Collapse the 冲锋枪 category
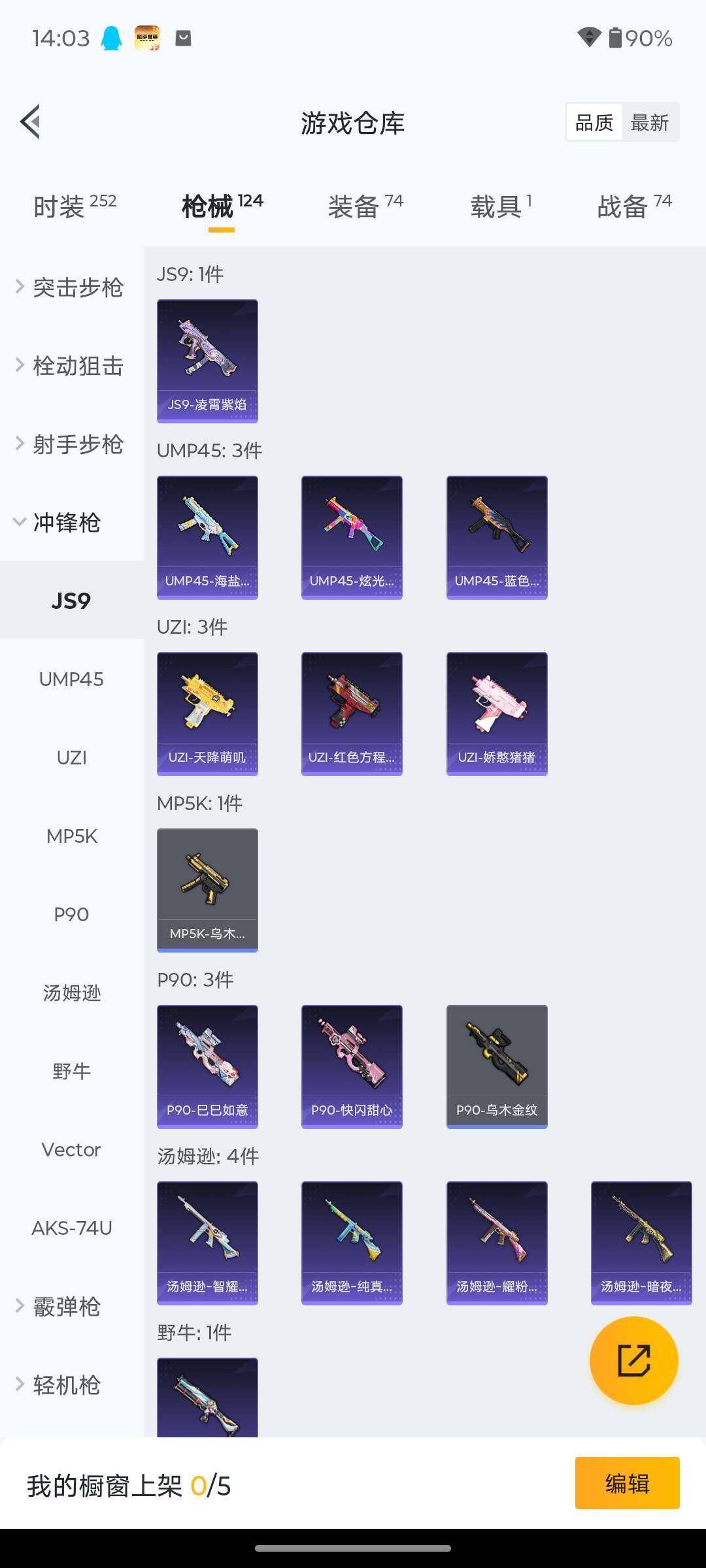This screenshot has height=1568, width=706. [65, 522]
